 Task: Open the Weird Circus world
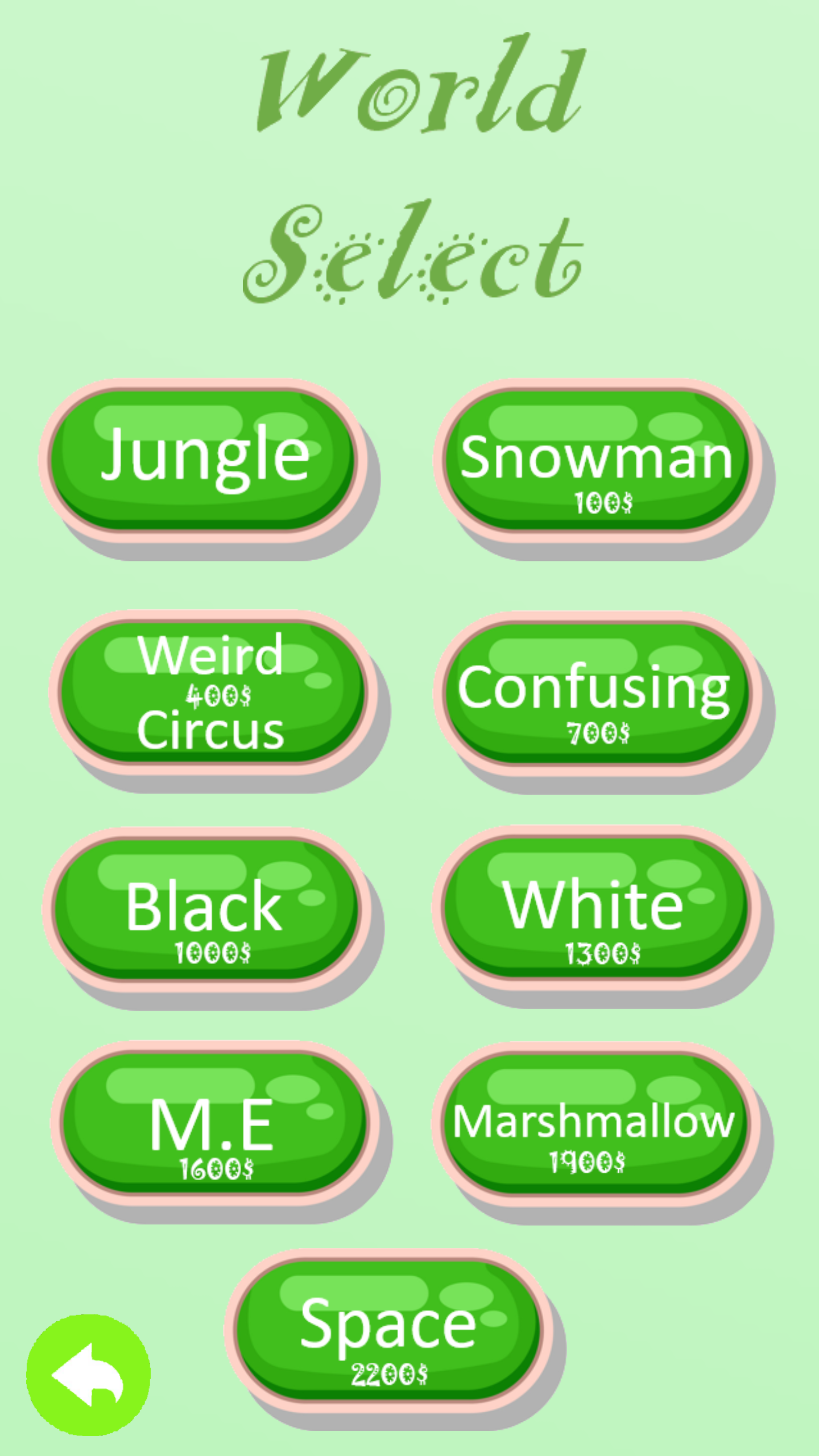212,693
